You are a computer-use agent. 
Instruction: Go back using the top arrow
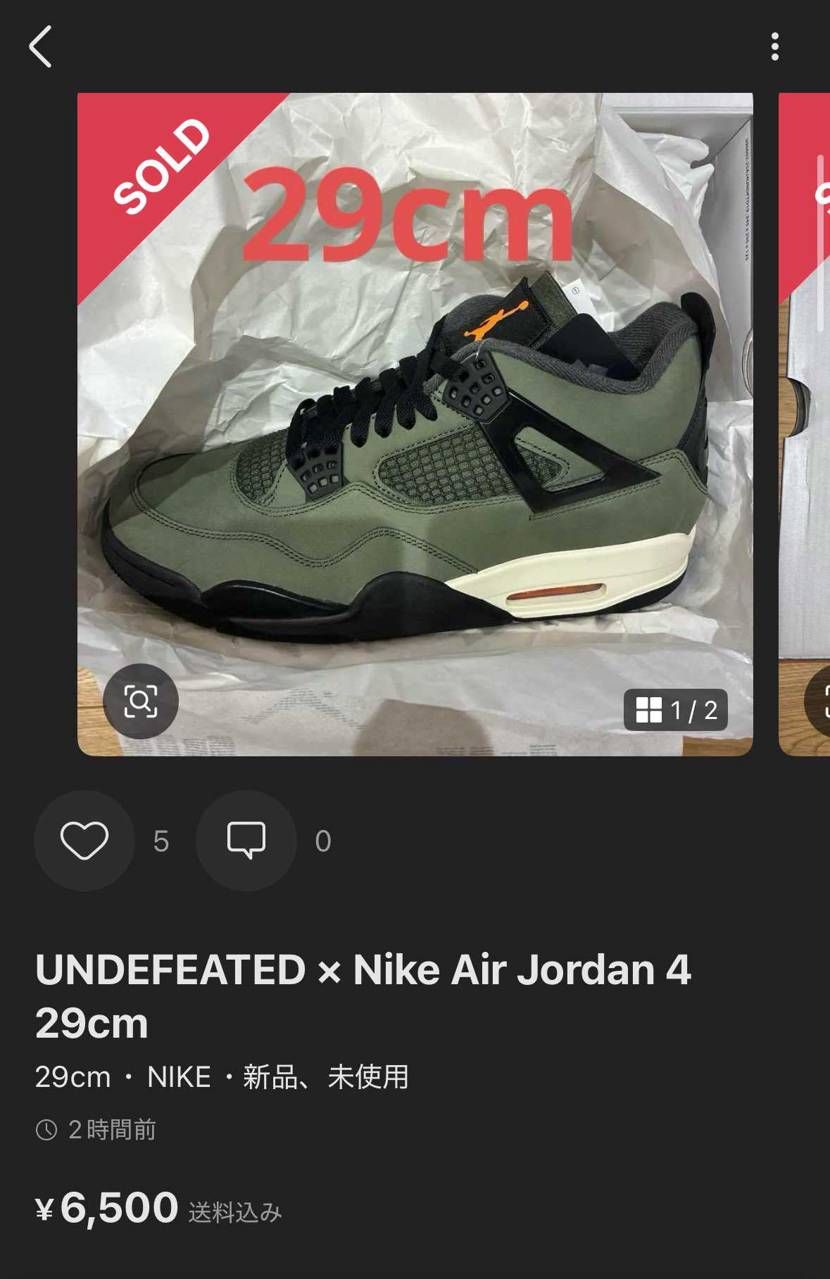click(x=40, y=47)
